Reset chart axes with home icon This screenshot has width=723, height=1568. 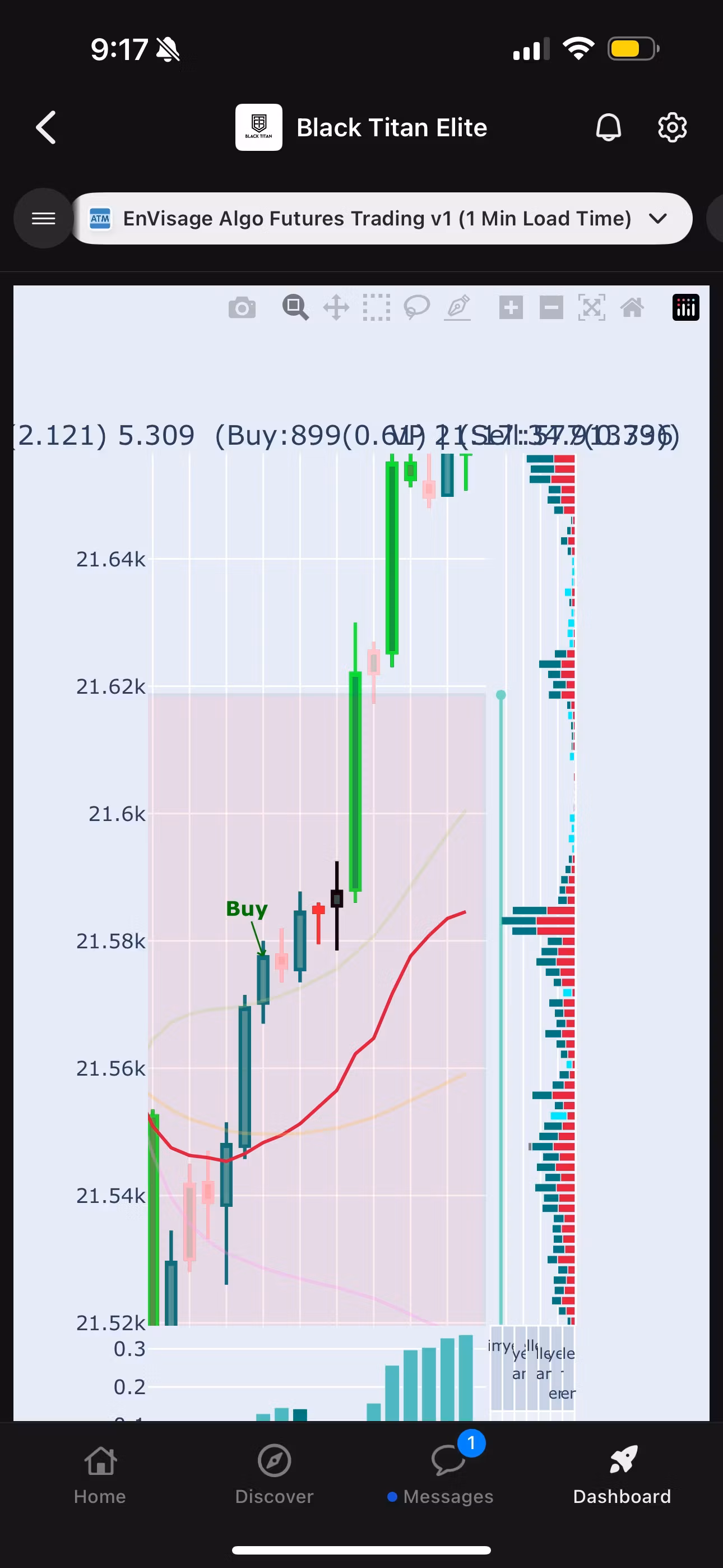point(632,307)
